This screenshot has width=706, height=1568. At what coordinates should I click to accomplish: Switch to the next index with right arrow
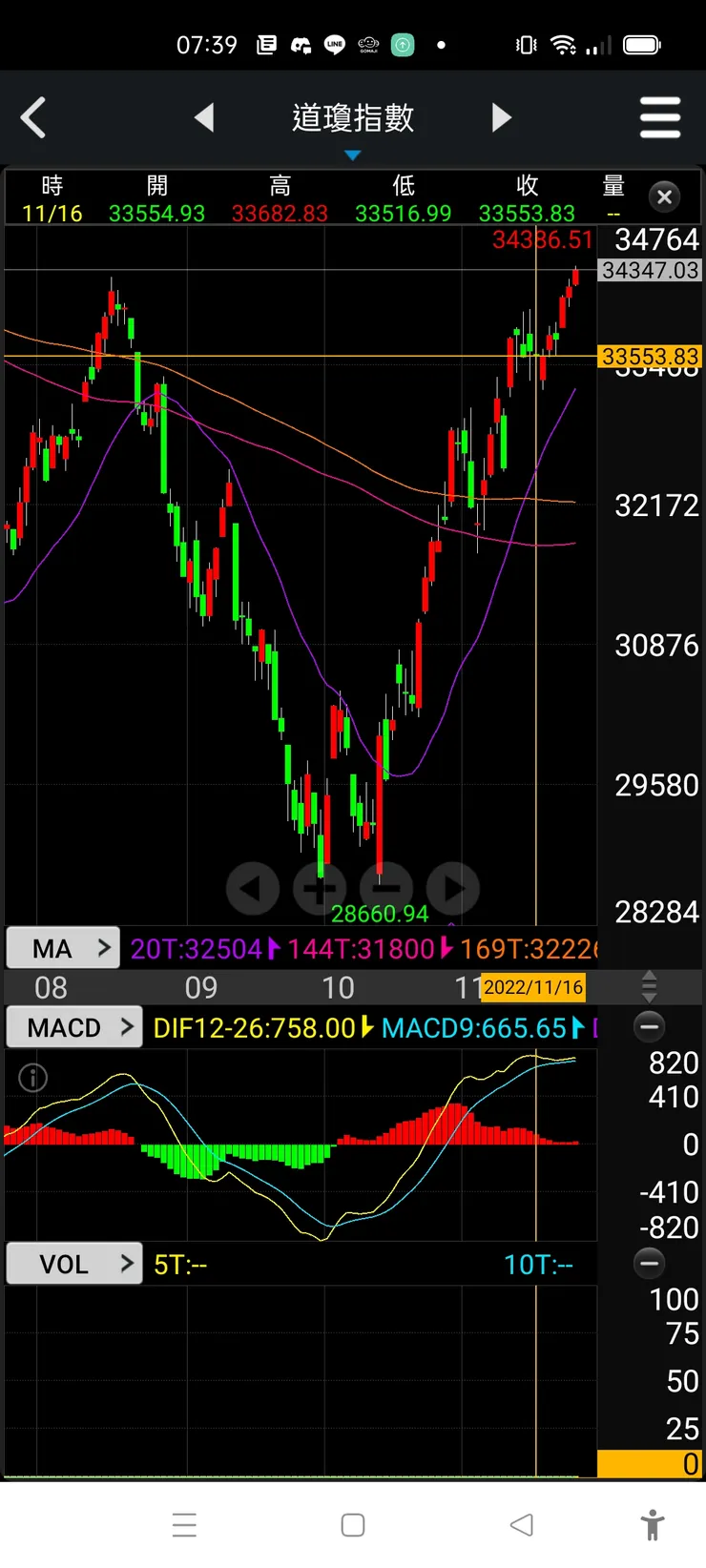coord(502,118)
